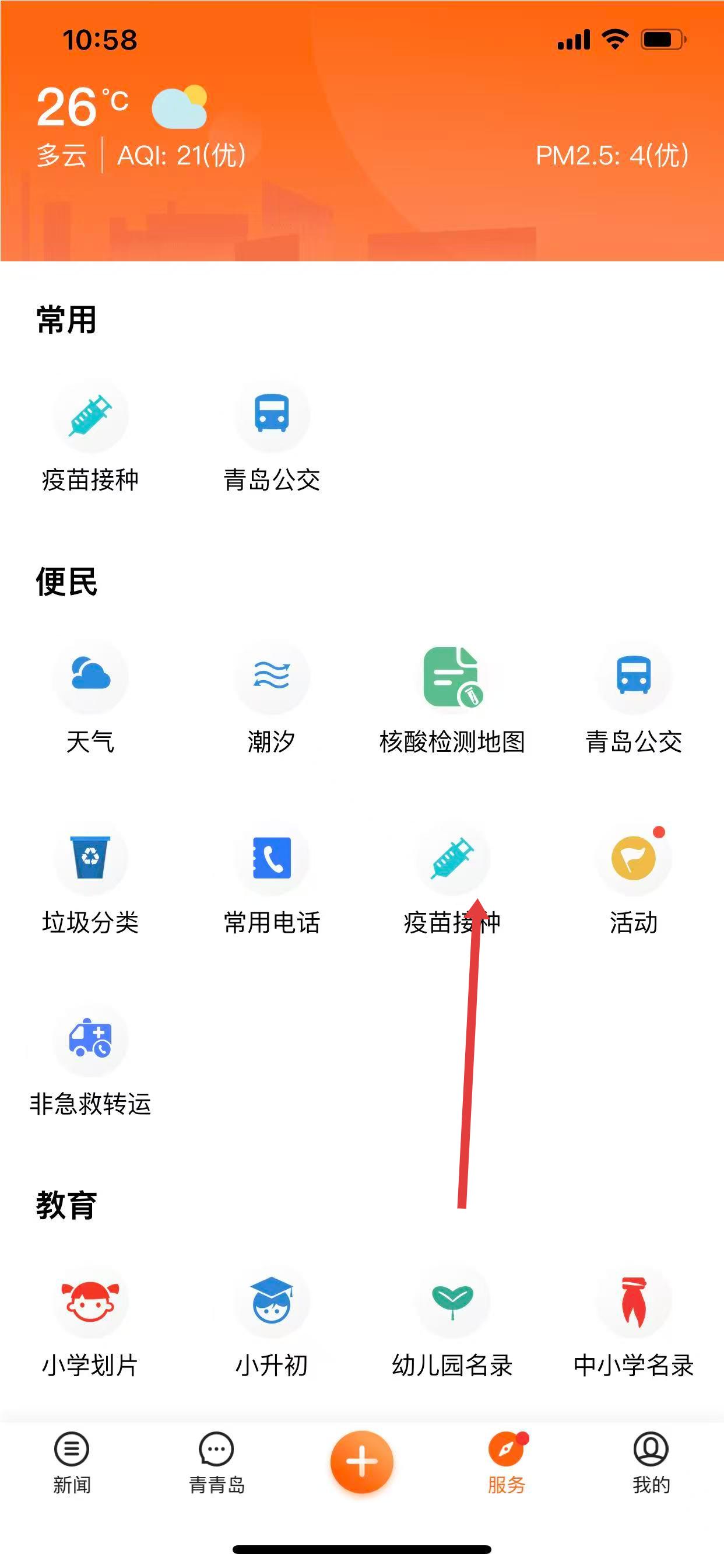
Task: Switch to the 我的 tab
Action: (x=651, y=1462)
